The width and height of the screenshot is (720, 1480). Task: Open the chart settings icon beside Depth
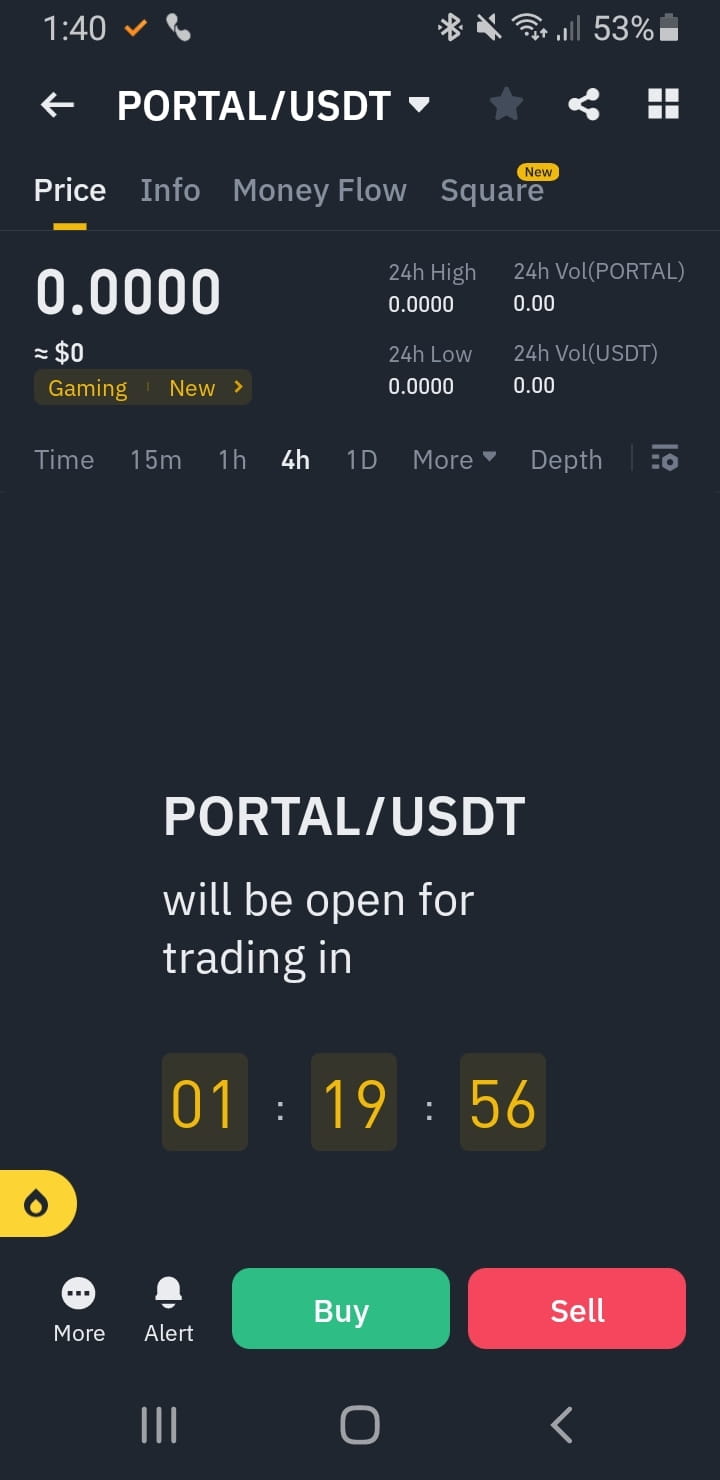tap(664, 459)
